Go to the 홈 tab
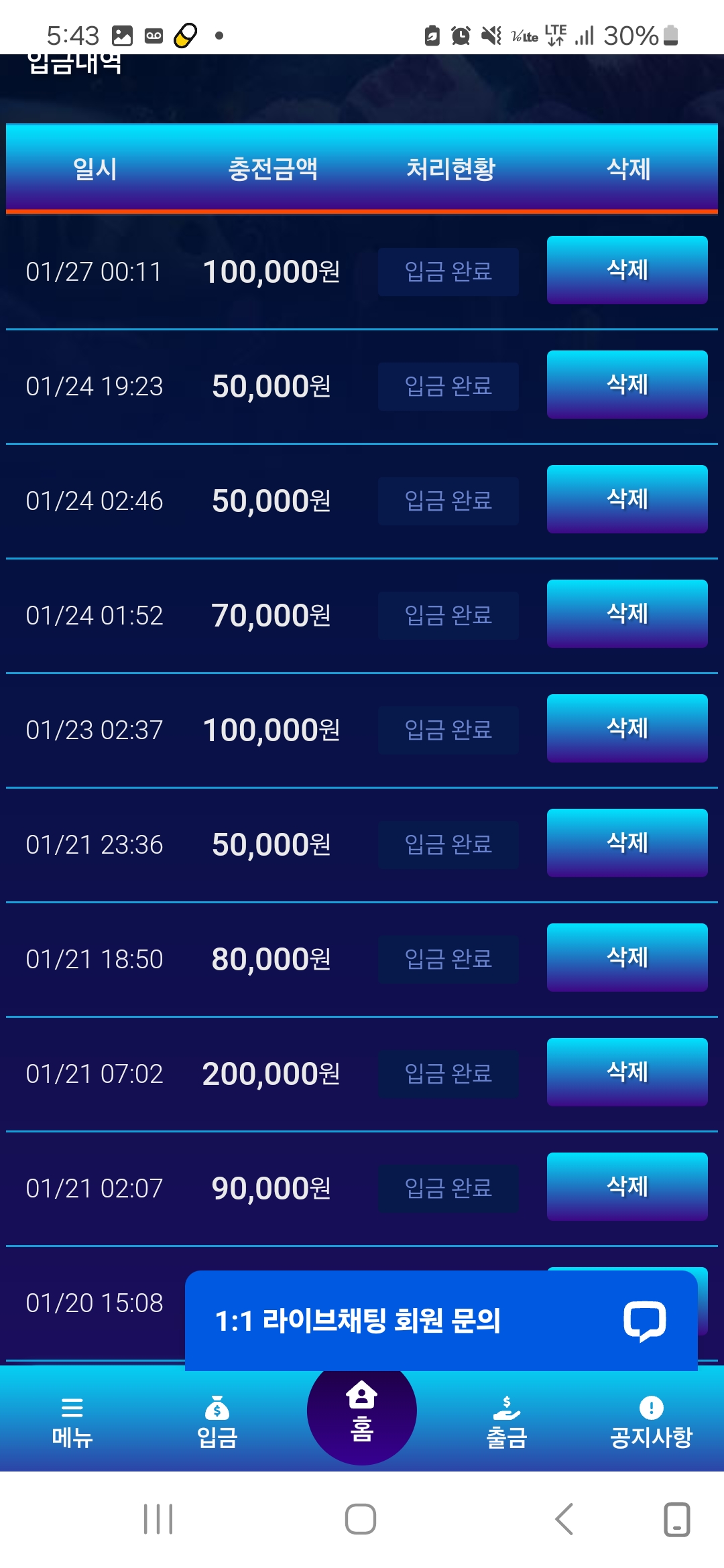 tap(362, 1411)
